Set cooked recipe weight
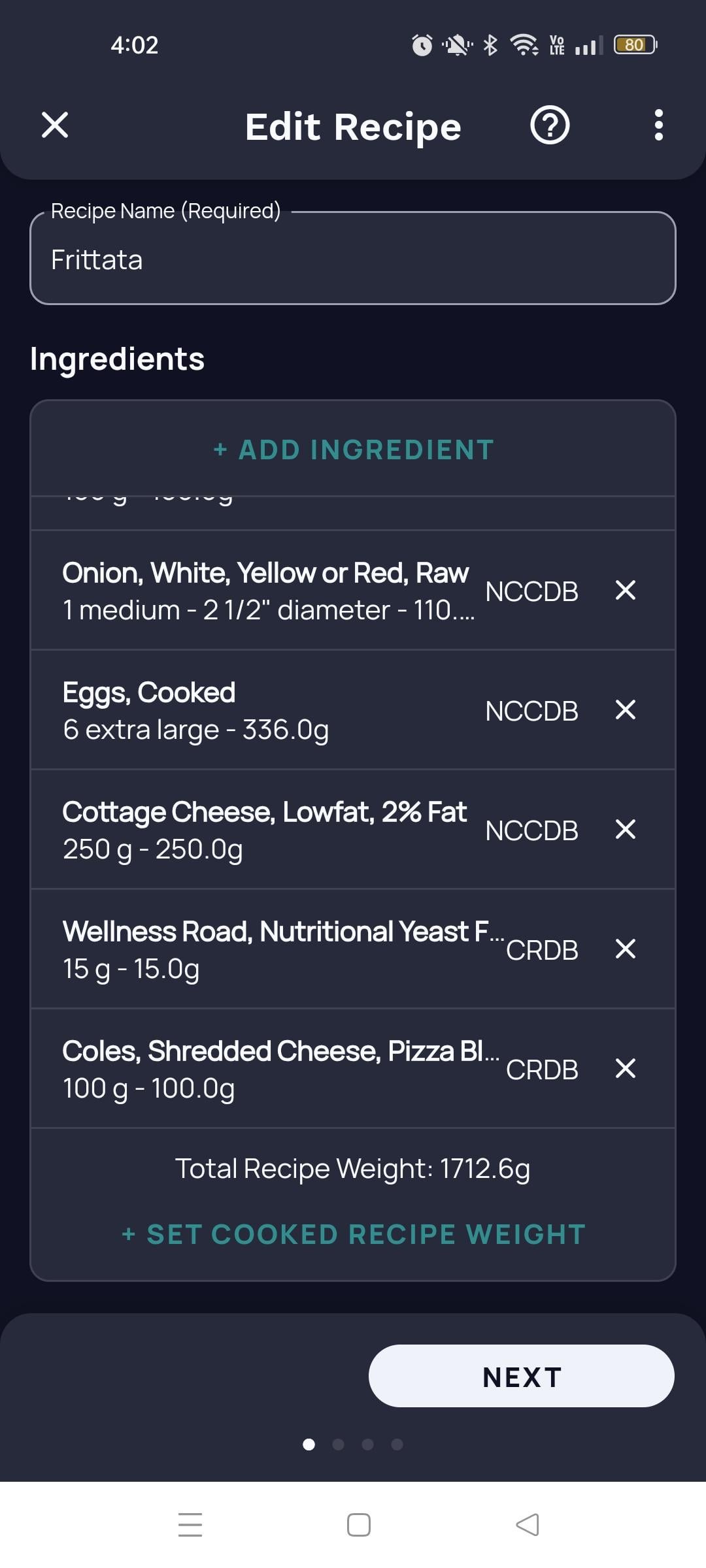The image size is (706, 1568). click(x=353, y=1234)
